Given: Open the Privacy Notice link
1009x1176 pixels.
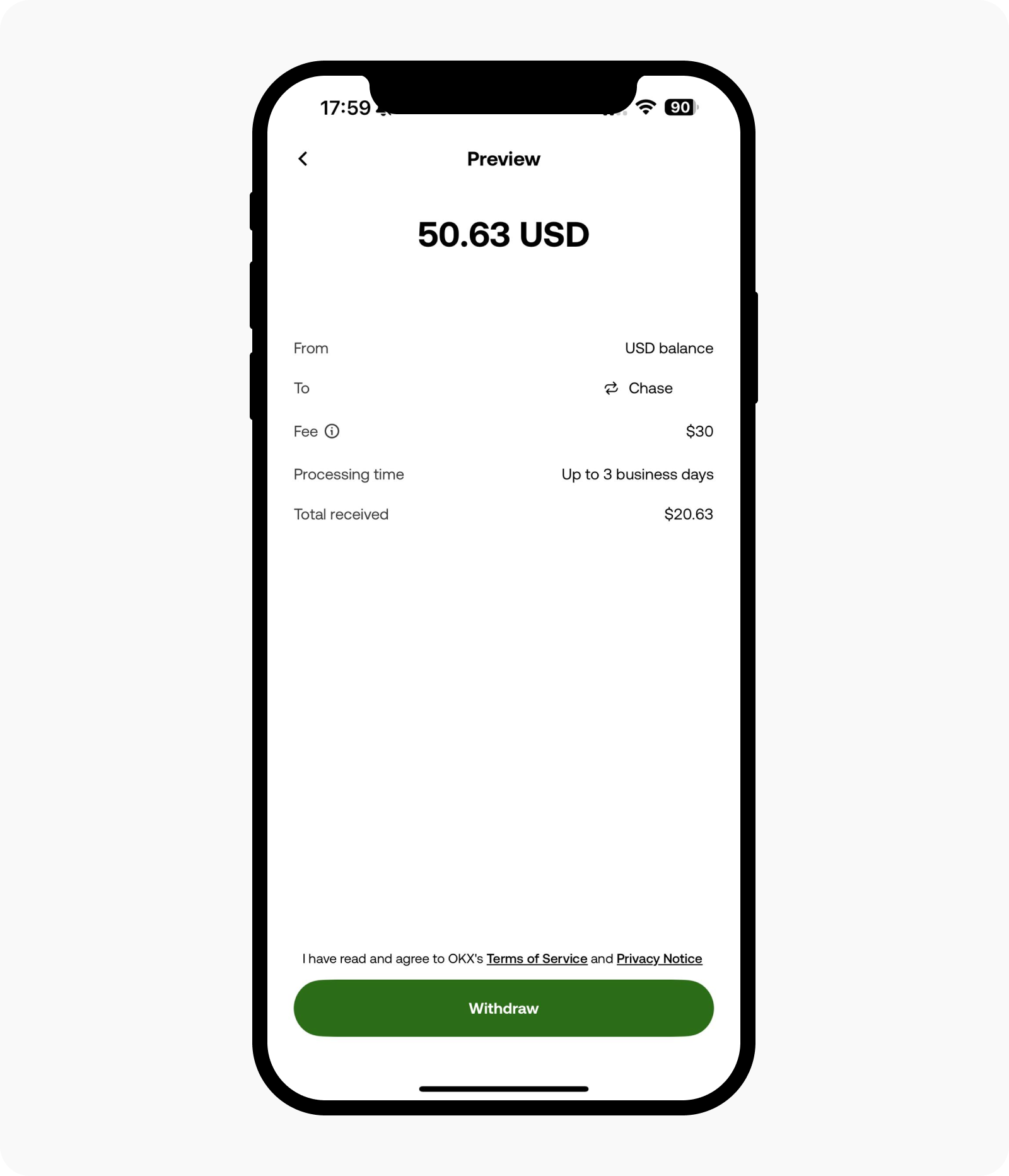Looking at the screenshot, I should tap(659, 959).
